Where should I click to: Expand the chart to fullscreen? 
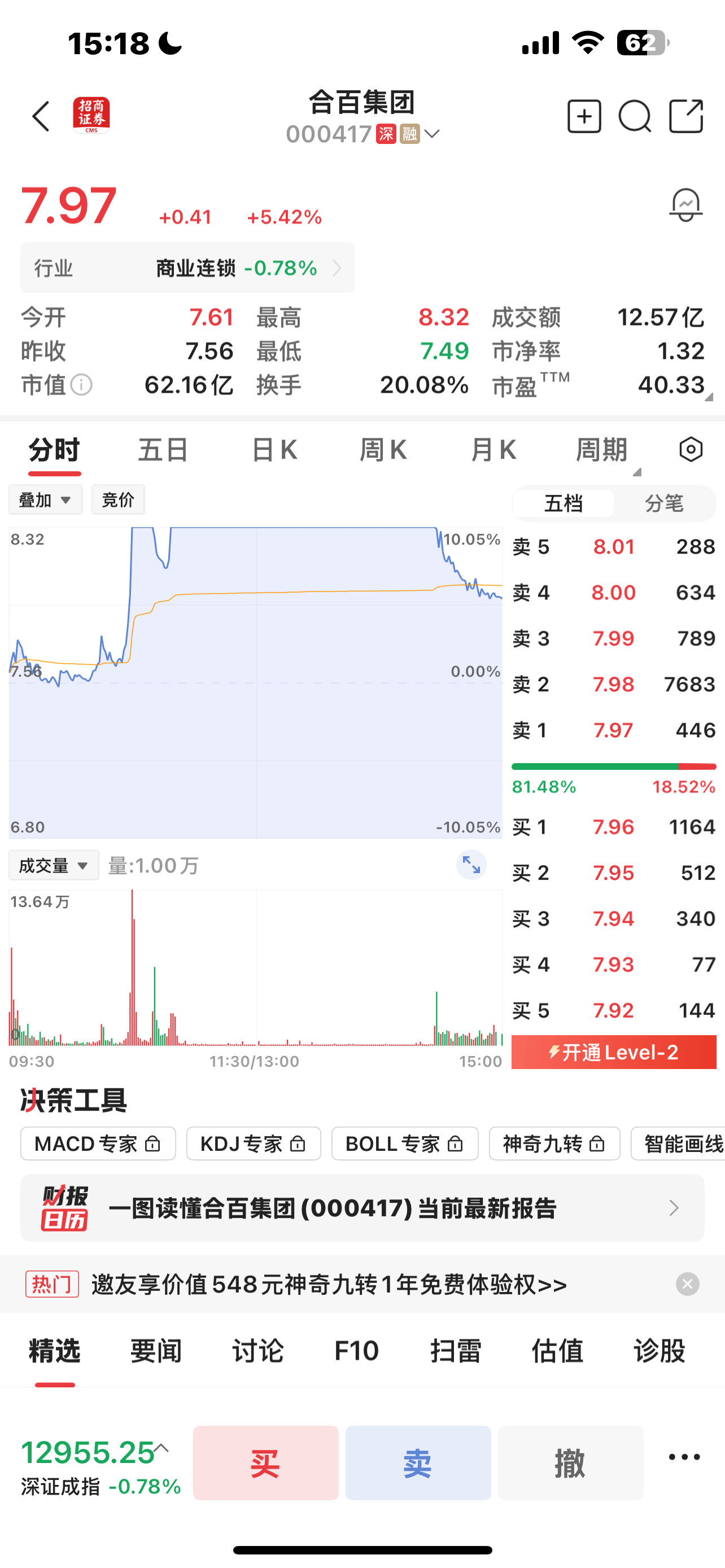coord(471,864)
